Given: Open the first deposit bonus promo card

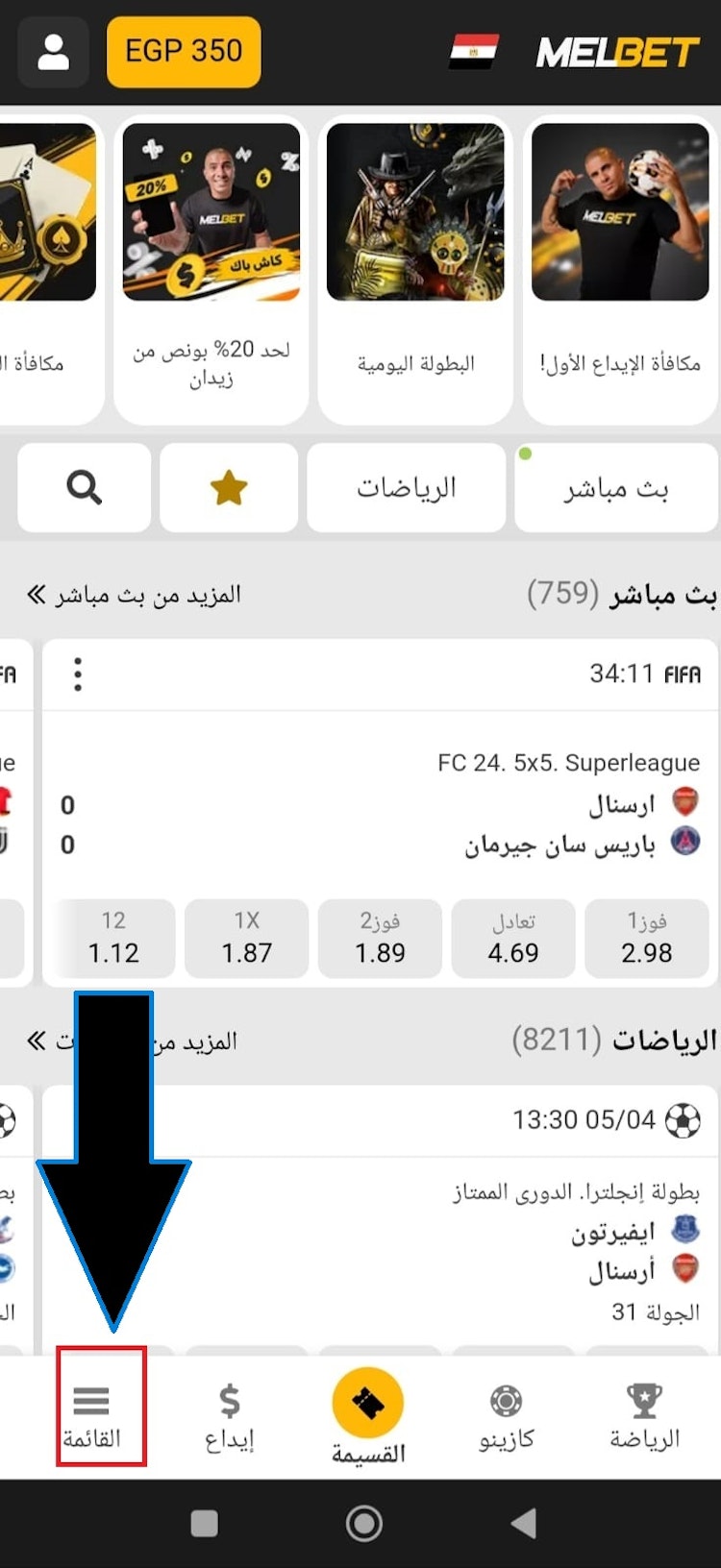Looking at the screenshot, I should pyautogui.click(x=620, y=269).
